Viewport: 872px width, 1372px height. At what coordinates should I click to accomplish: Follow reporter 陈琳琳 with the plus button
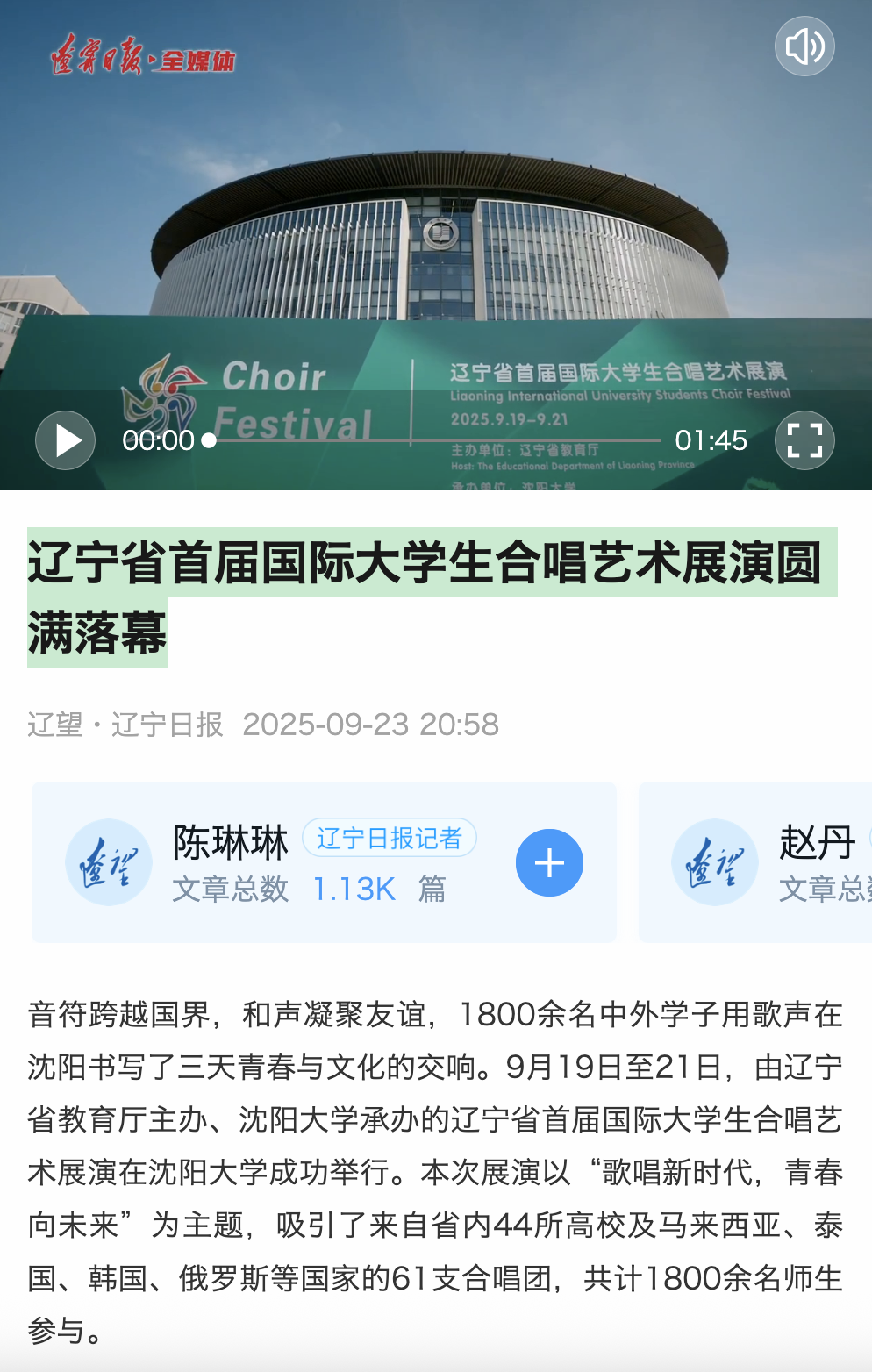point(549,862)
